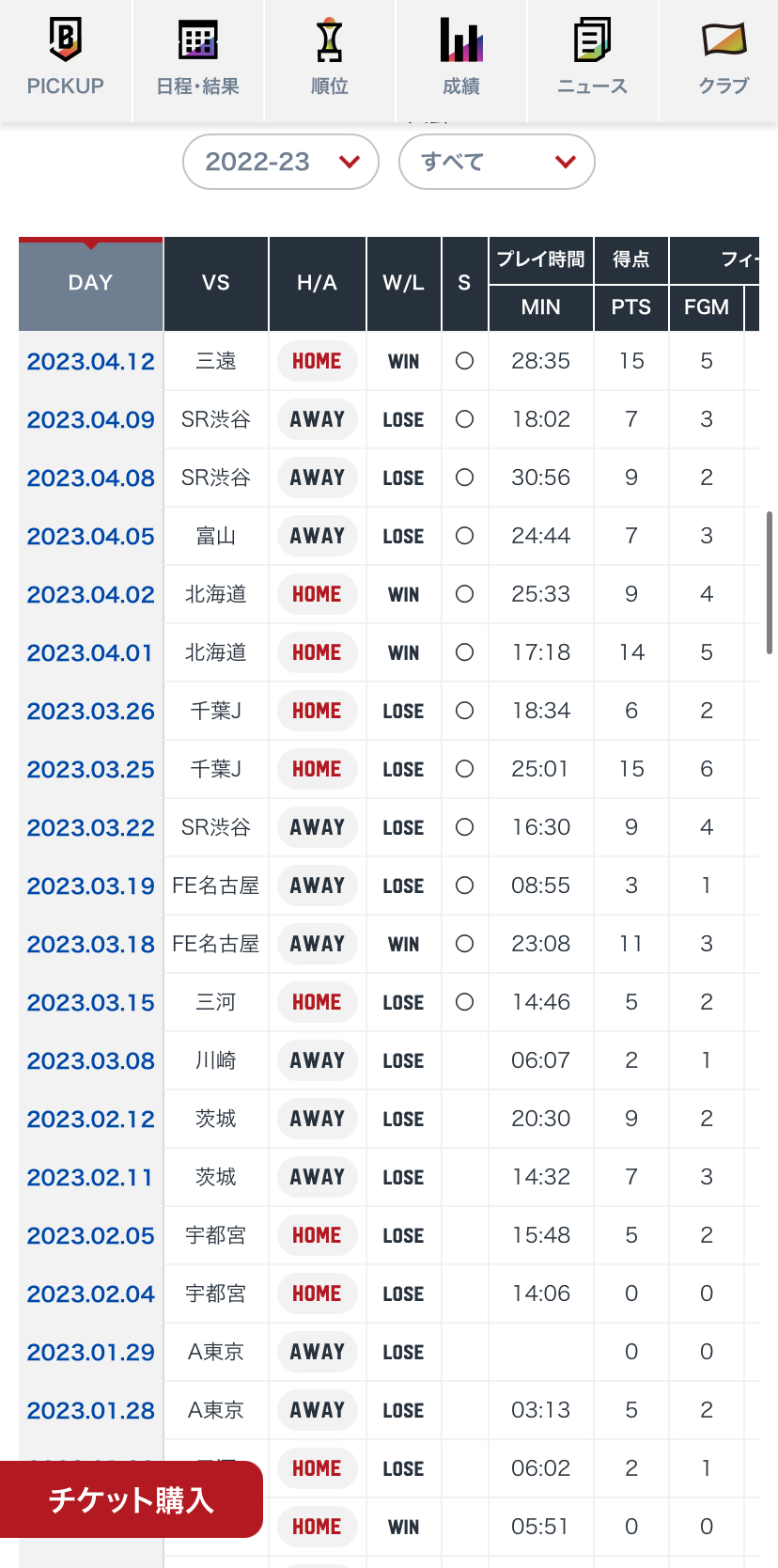Open the クラブ clubs tab

point(723,60)
